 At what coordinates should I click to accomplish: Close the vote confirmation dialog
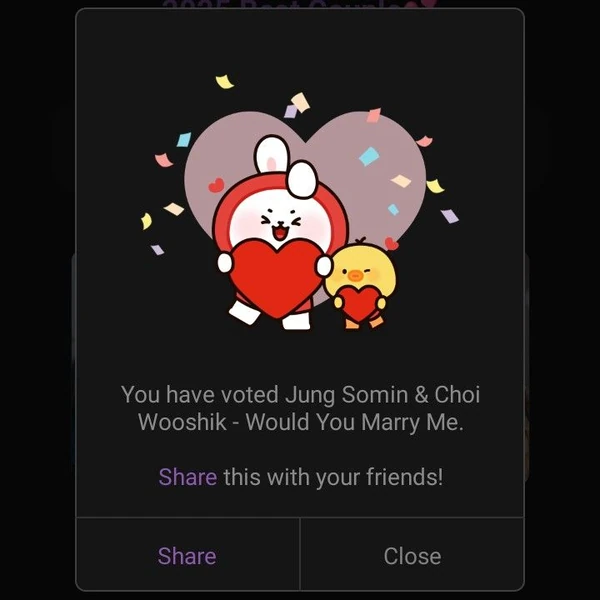412,555
